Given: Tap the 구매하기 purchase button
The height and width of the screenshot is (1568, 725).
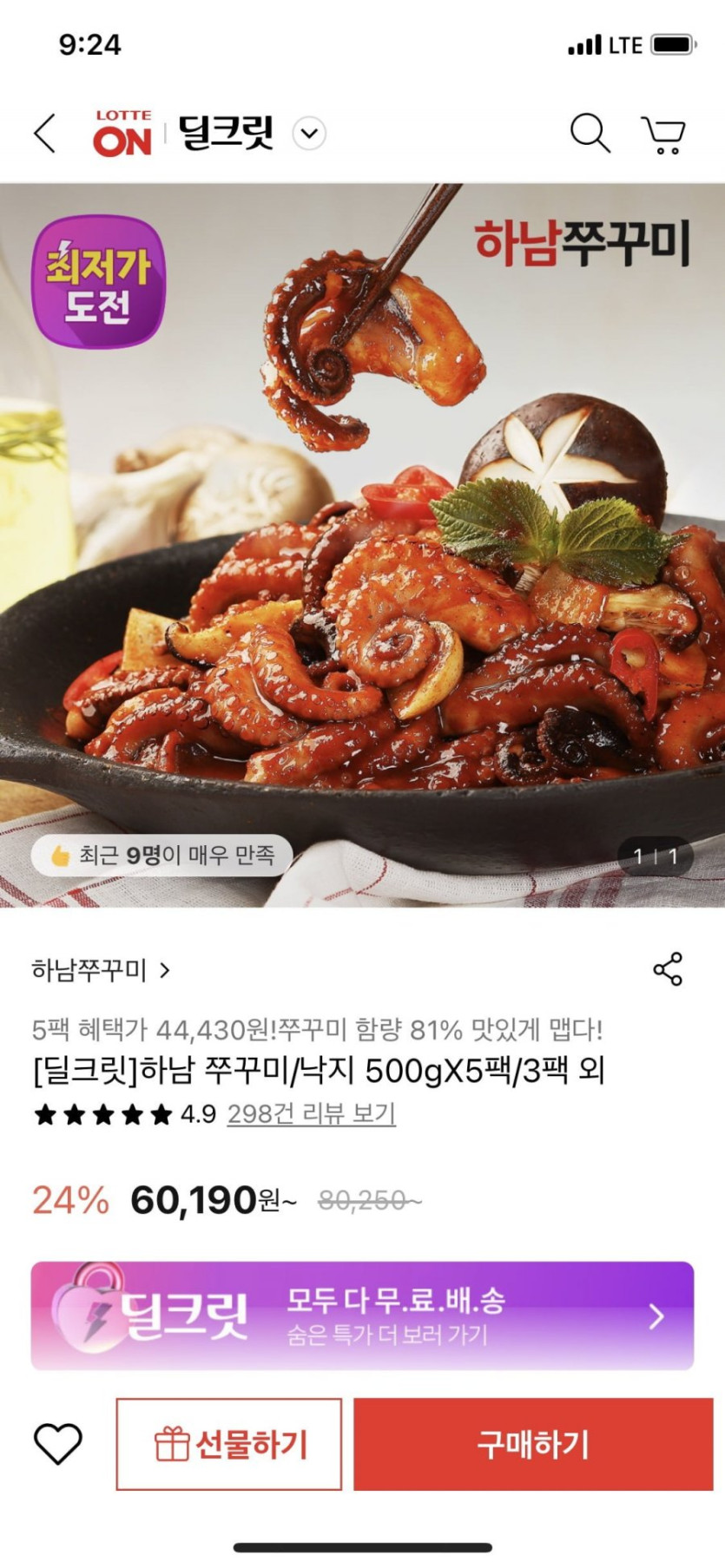Looking at the screenshot, I should pyautogui.click(x=532, y=1444).
